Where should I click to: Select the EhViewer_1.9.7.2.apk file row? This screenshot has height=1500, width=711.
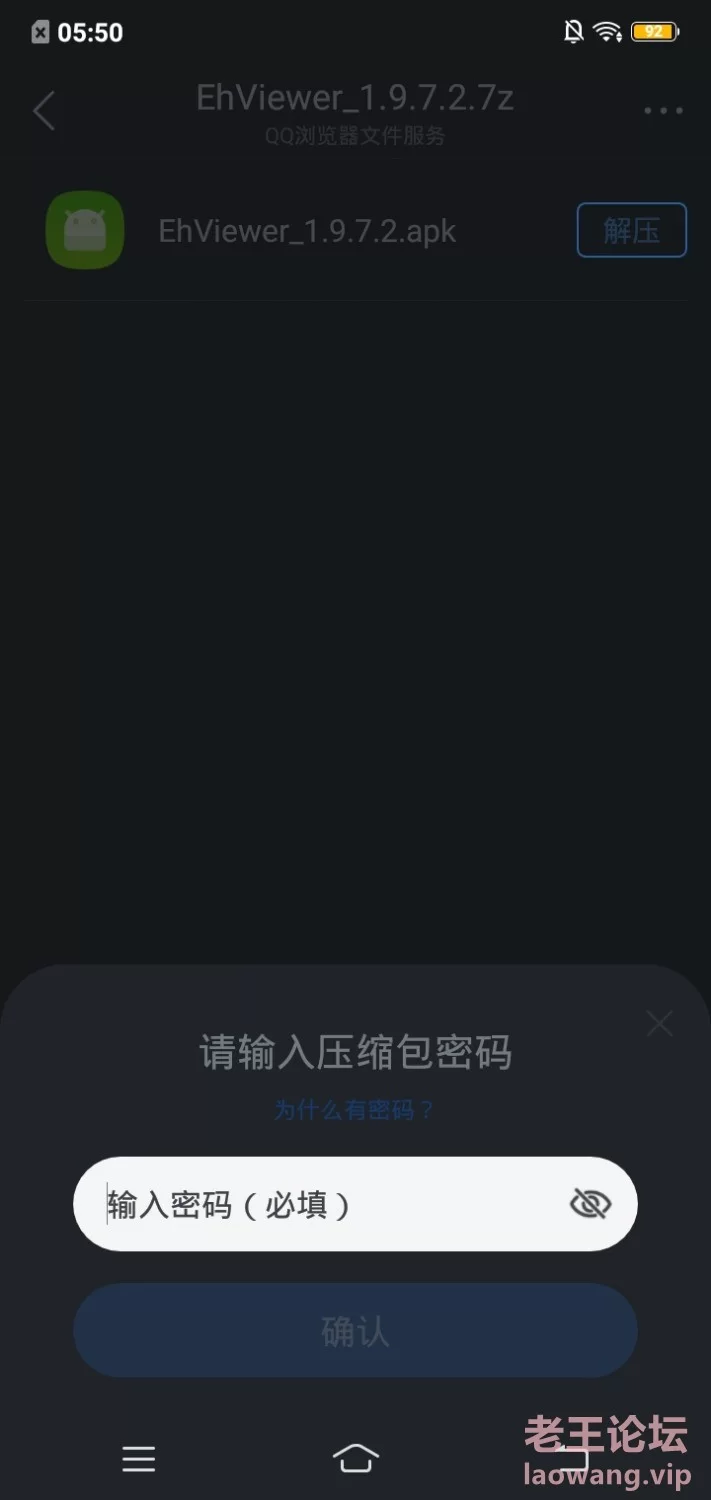(355, 231)
